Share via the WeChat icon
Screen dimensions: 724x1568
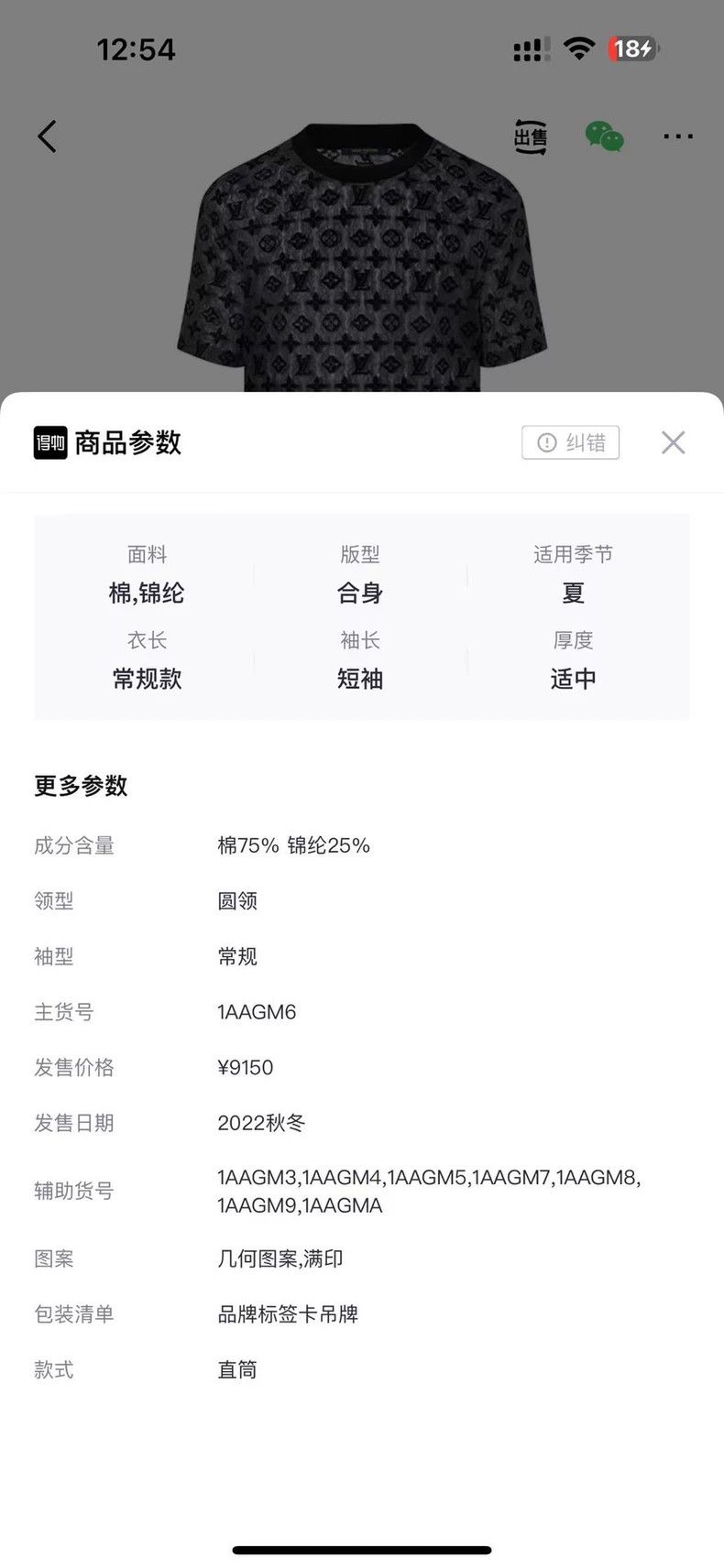pos(605,136)
